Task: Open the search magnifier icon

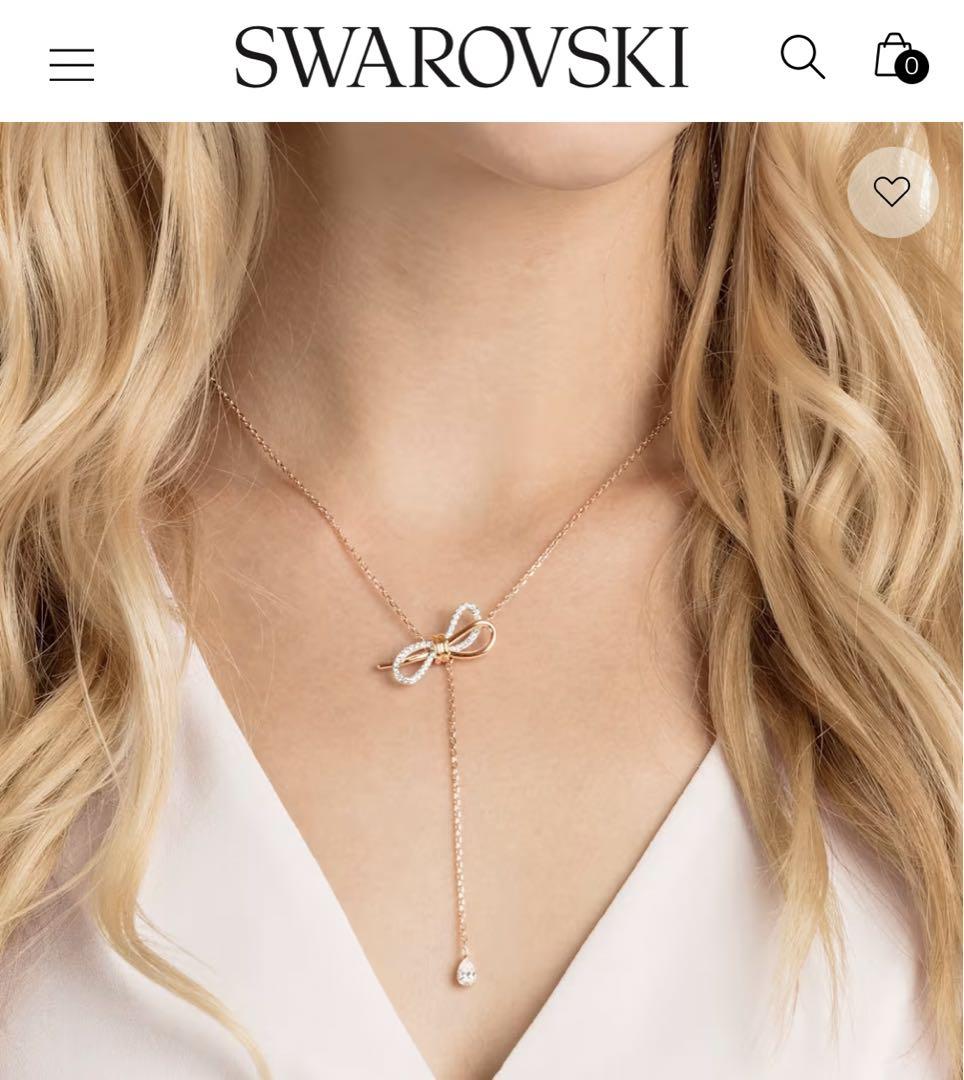Action: click(x=802, y=57)
